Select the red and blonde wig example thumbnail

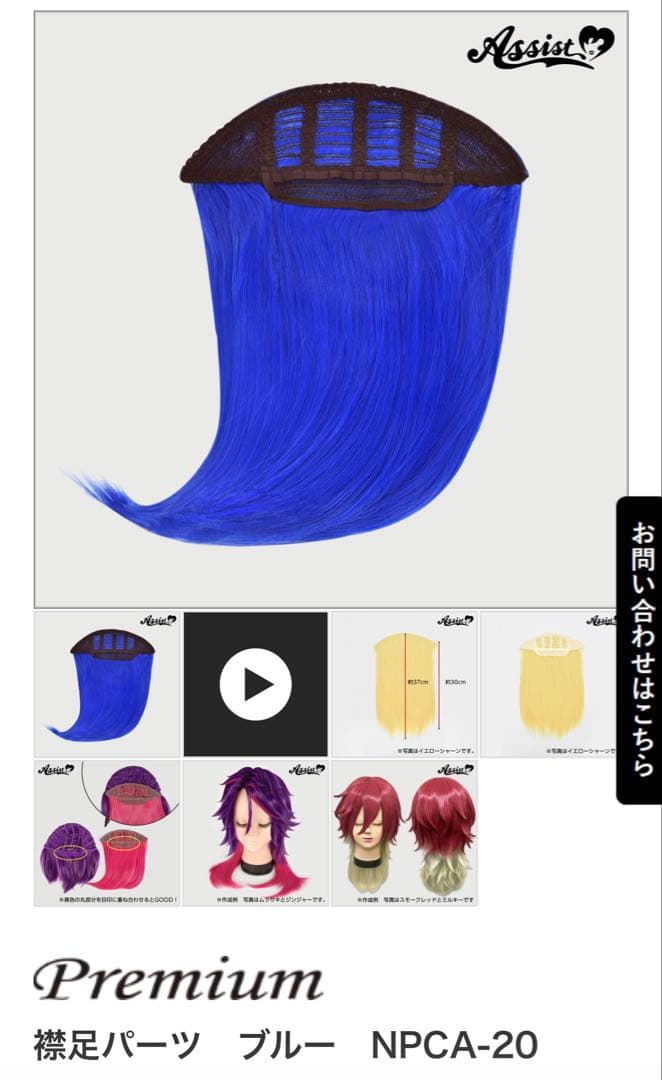tap(404, 833)
